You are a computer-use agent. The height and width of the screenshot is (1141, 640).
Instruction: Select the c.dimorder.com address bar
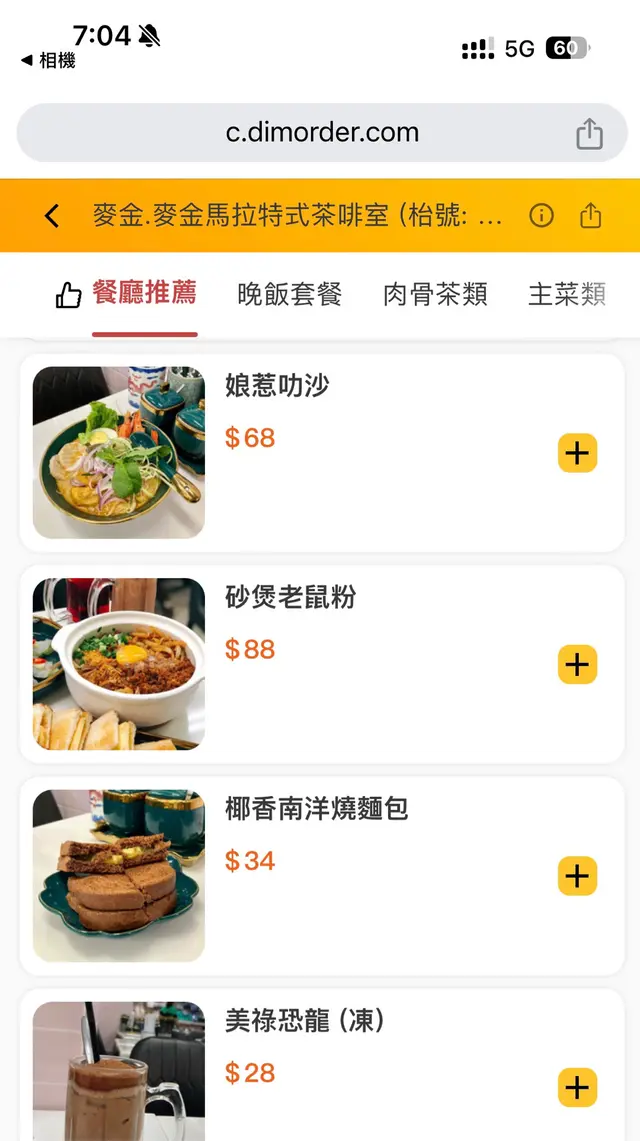(322, 133)
